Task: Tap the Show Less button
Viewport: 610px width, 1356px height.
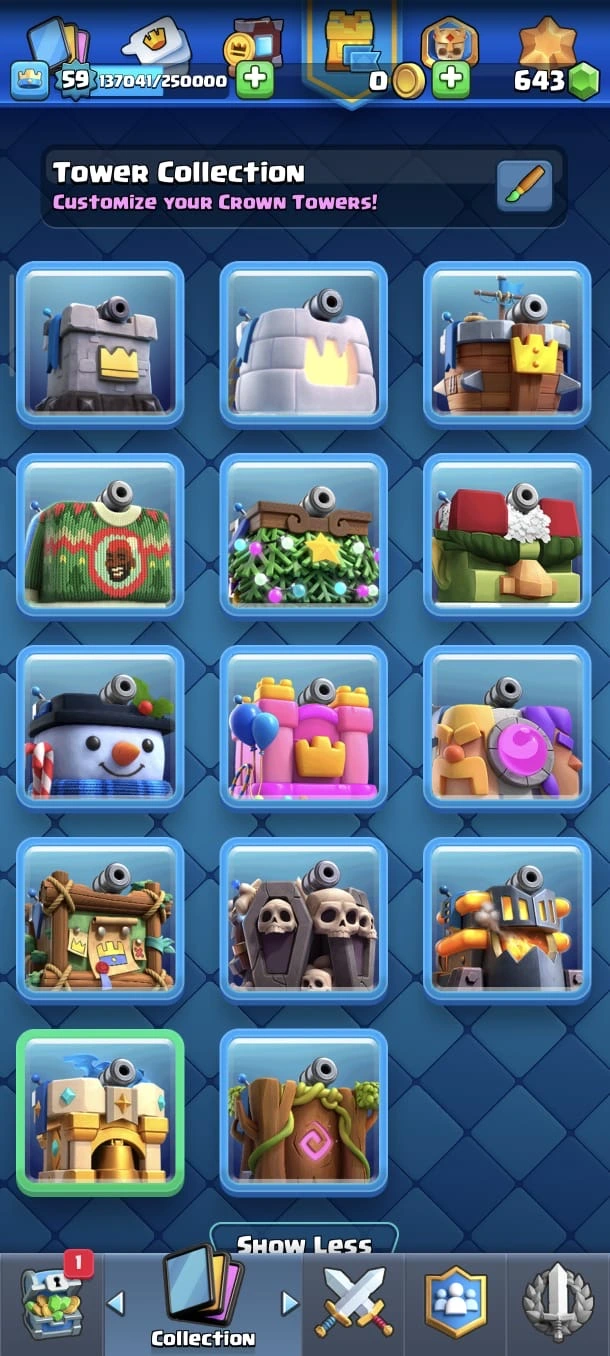Action: coord(304,1244)
